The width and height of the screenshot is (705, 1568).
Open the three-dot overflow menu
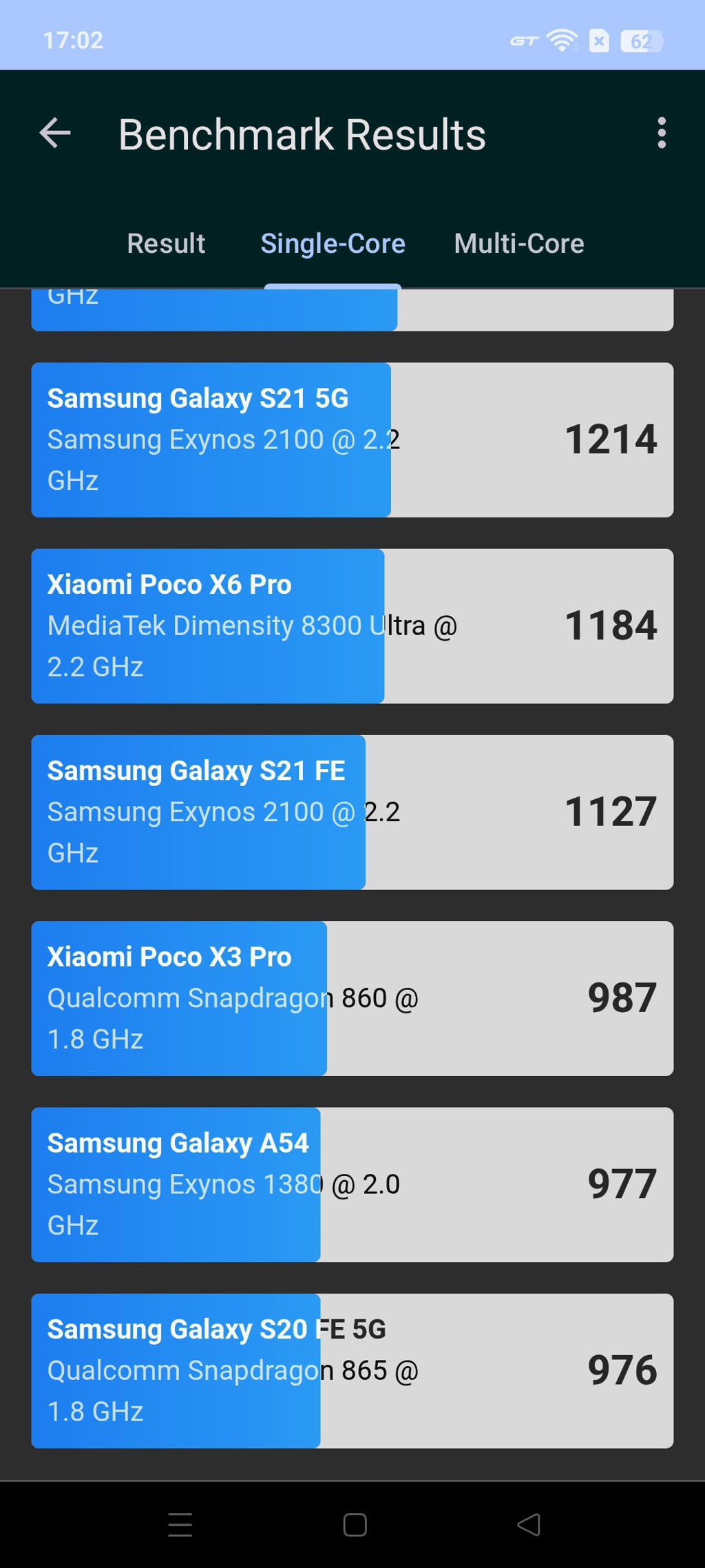click(x=662, y=133)
